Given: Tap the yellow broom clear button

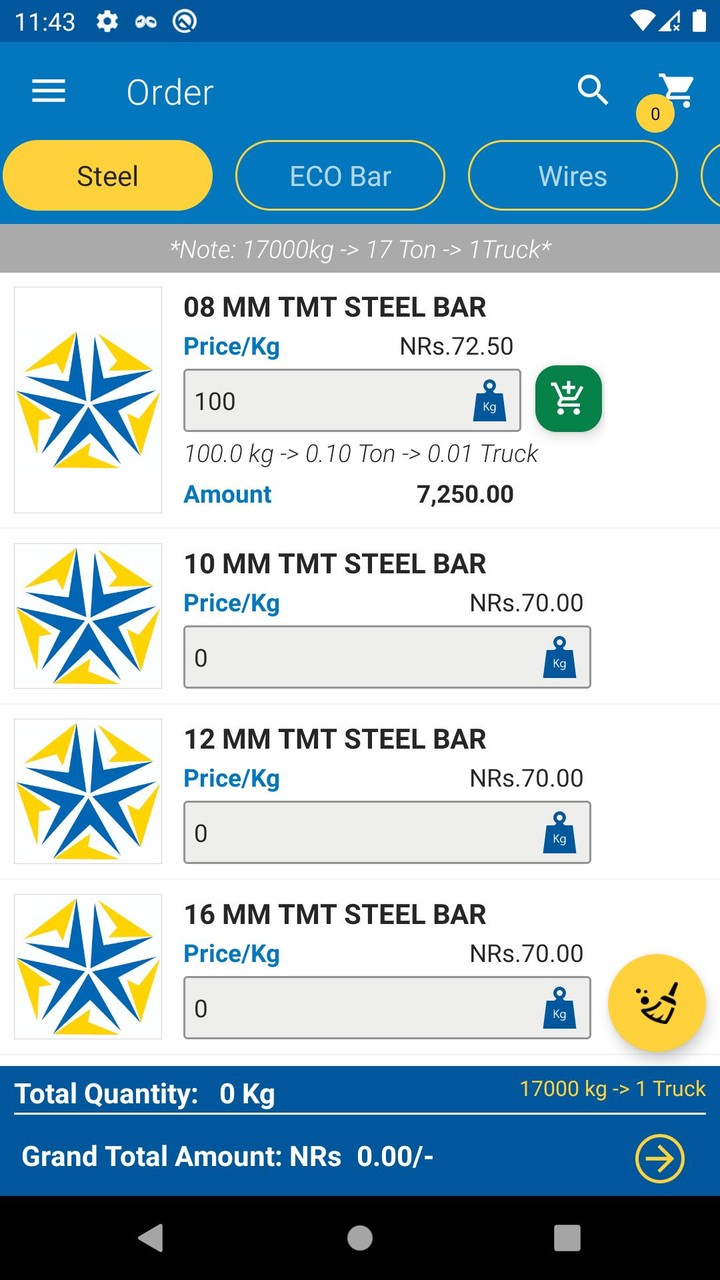Looking at the screenshot, I should click(x=657, y=1003).
